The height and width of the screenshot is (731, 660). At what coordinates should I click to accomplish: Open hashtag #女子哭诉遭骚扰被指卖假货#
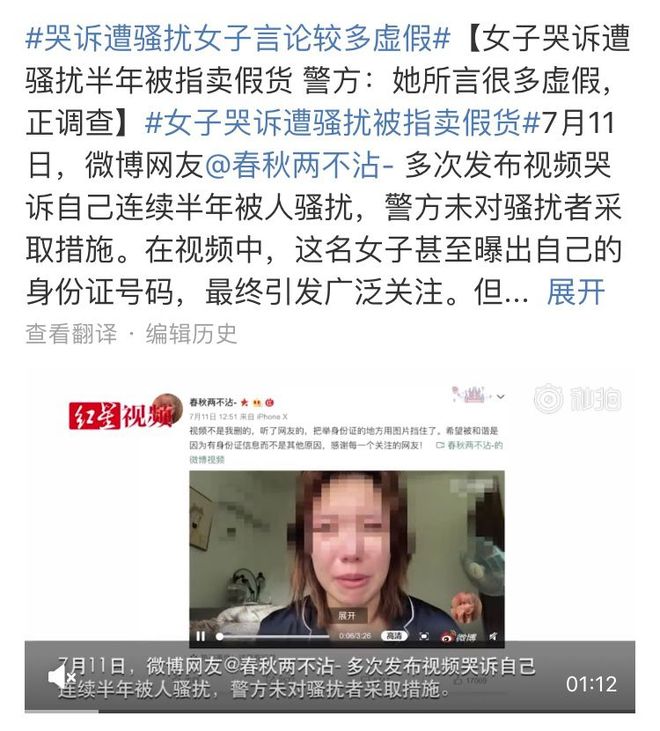tap(333, 123)
